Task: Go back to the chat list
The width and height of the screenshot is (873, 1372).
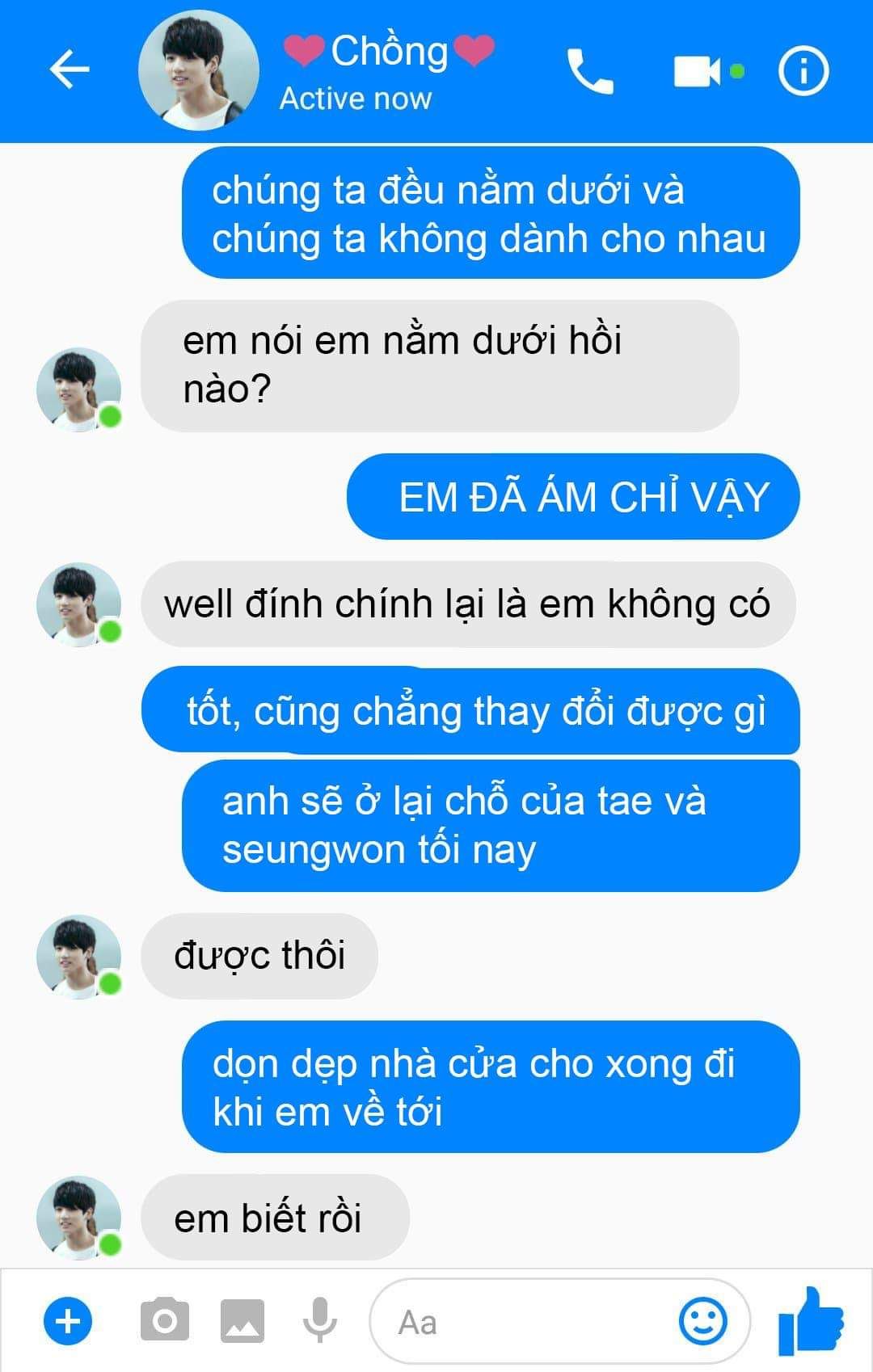Action: [x=69, y=69]
